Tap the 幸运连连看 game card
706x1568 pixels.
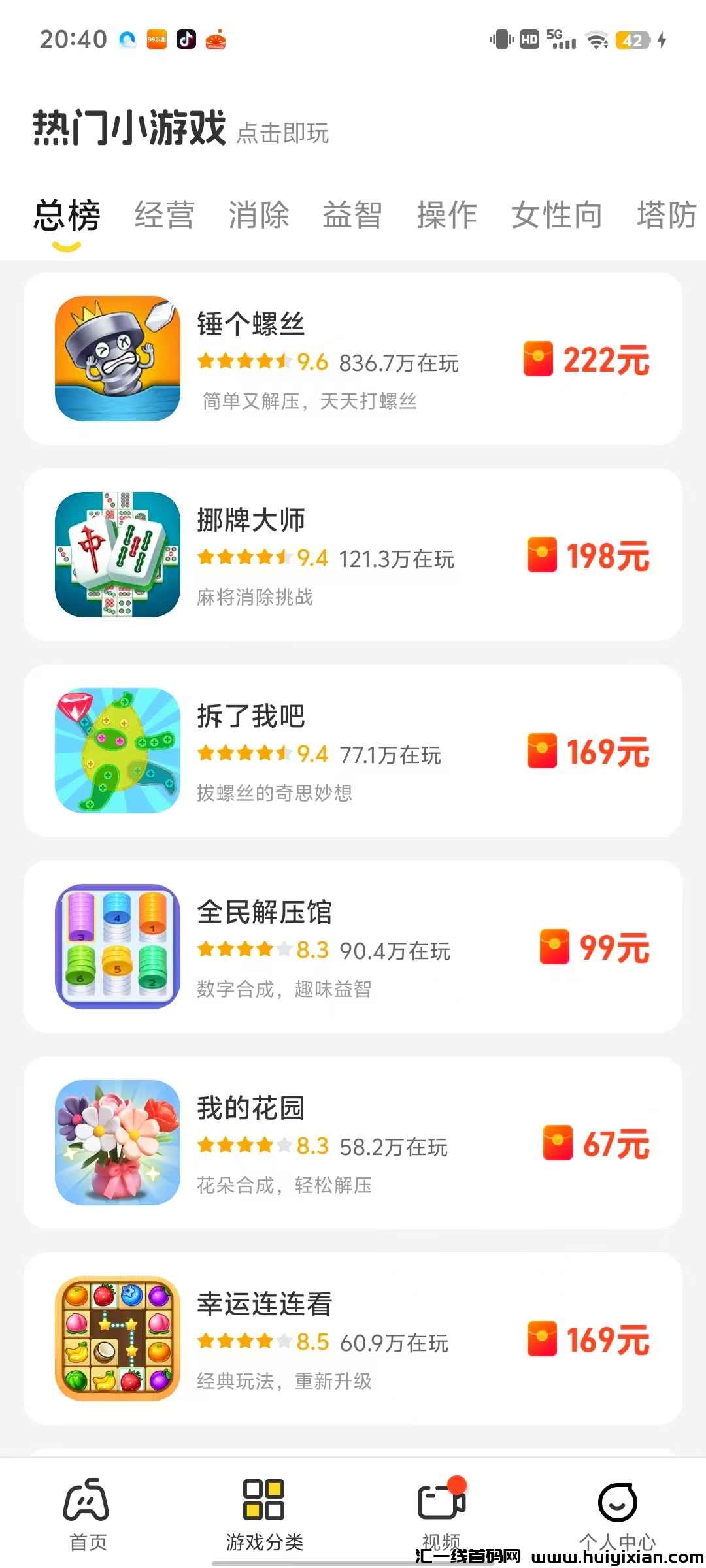(x=353, y=1339)
